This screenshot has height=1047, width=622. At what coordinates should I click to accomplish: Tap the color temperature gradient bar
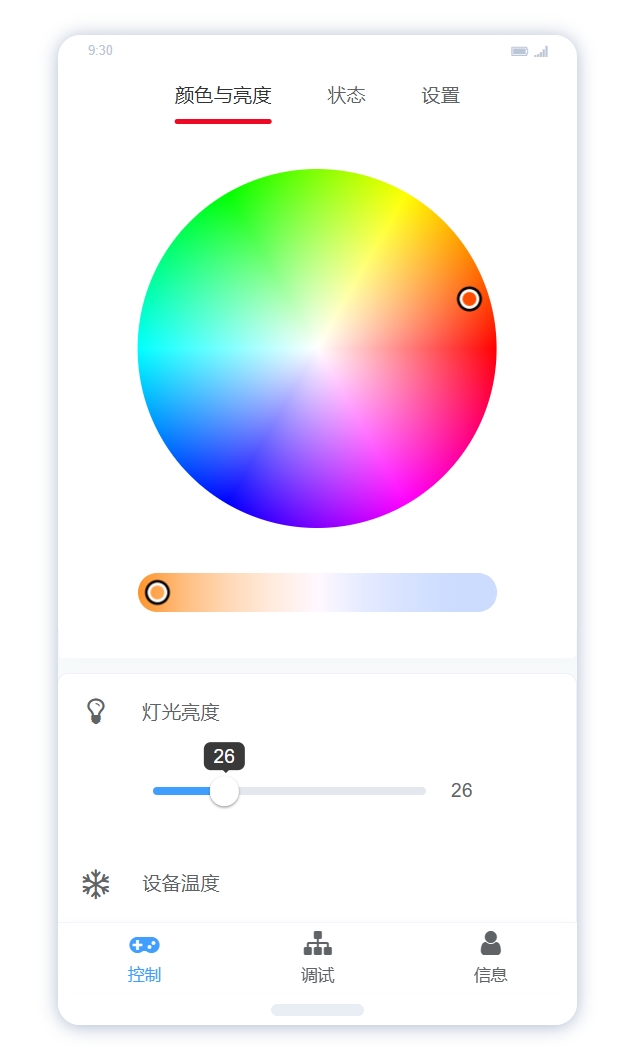(x=317, y=592)
